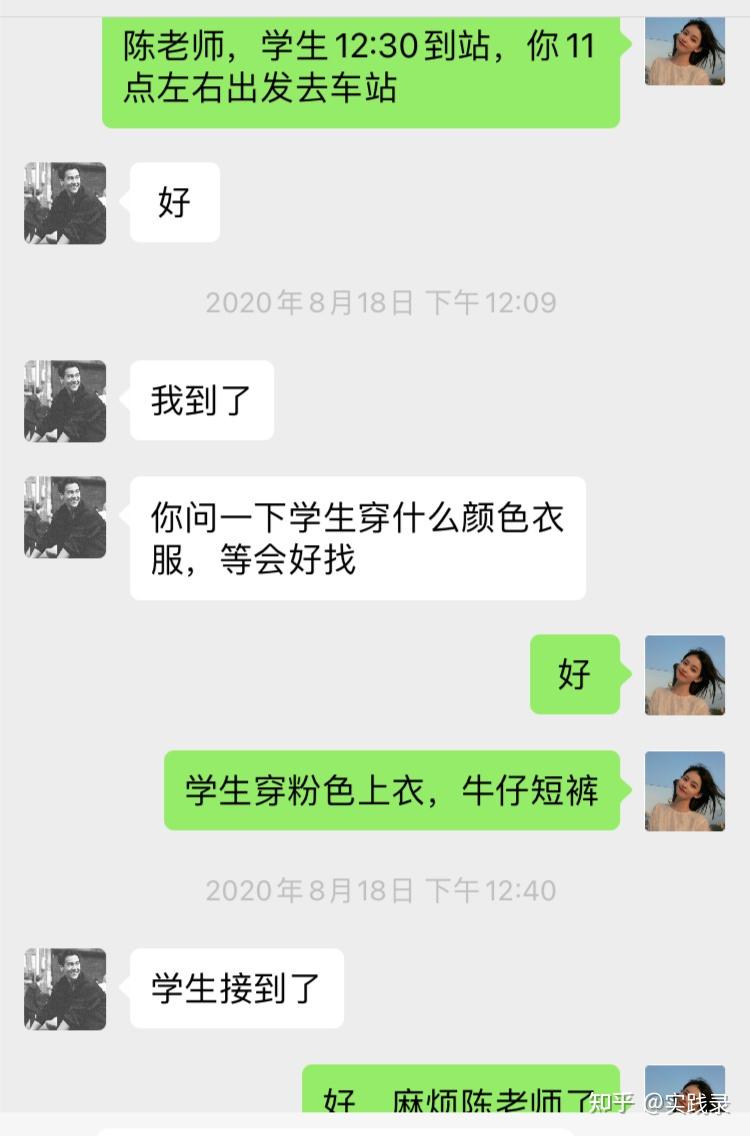Tap avatar beside "陈老师，学生12:30到站" message

coord(685,50)
